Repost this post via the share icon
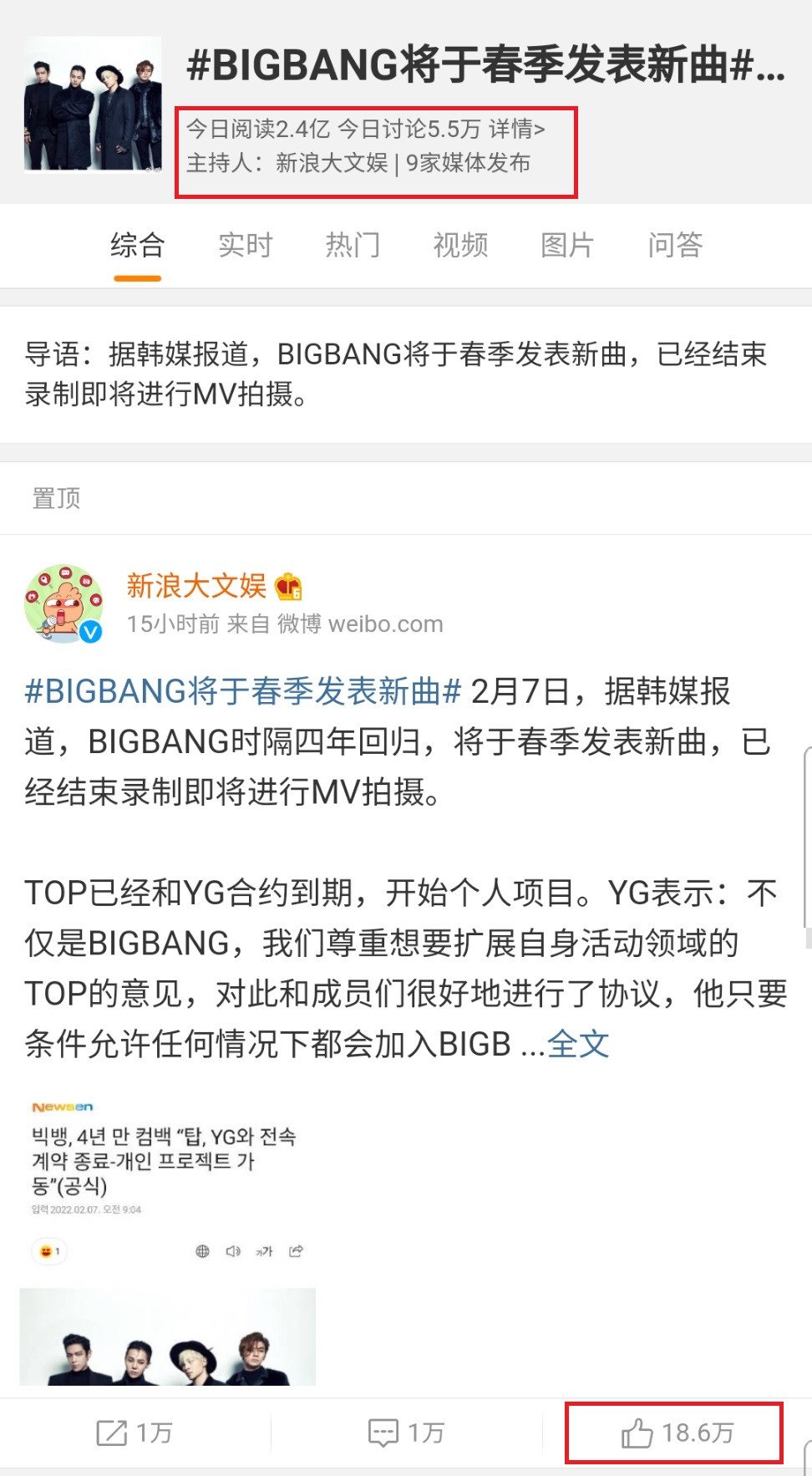812x1476 pixels. pos(134,1433)
